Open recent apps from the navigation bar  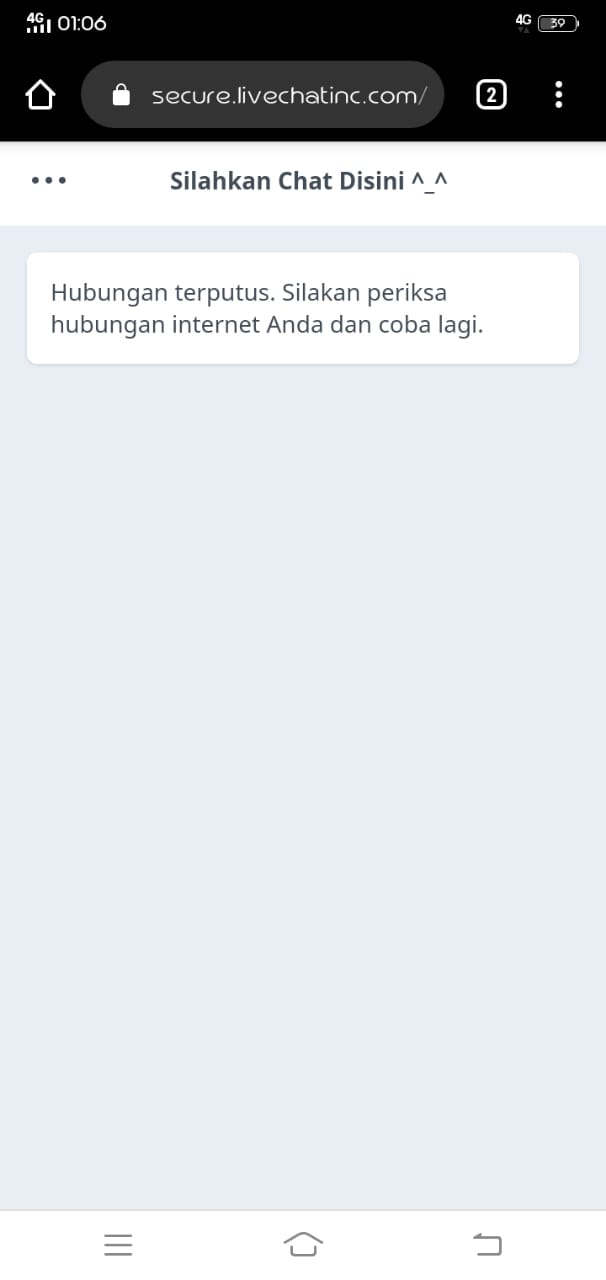click(x=118, y=1244)
